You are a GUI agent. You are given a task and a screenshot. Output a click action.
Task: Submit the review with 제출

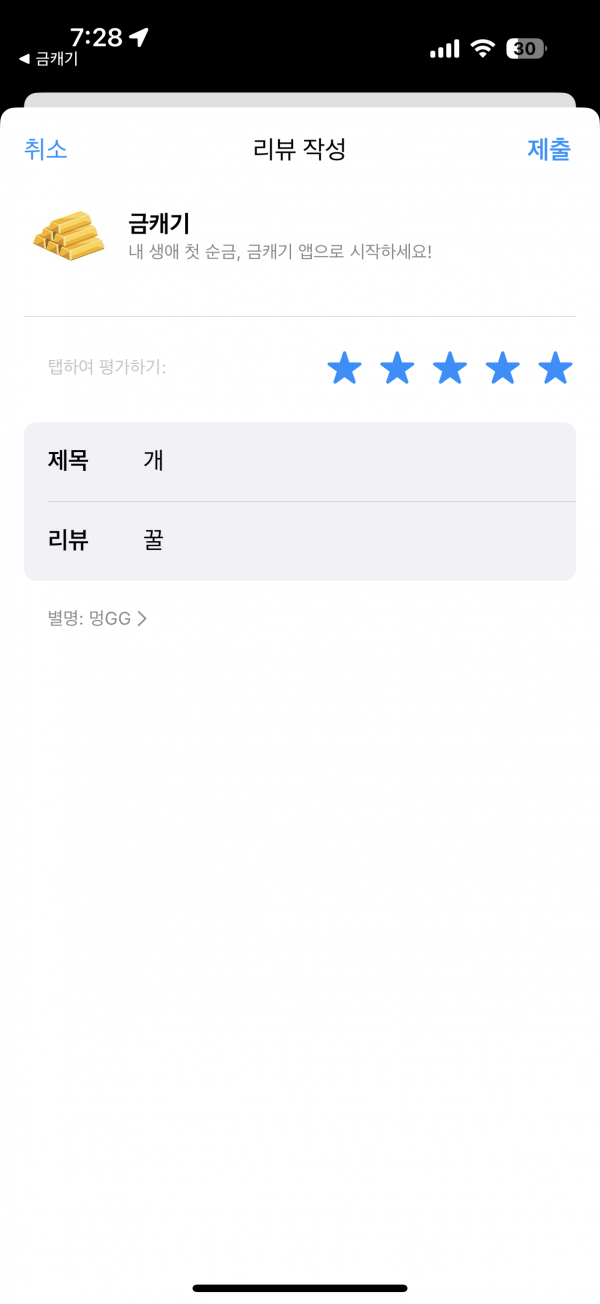549,149
